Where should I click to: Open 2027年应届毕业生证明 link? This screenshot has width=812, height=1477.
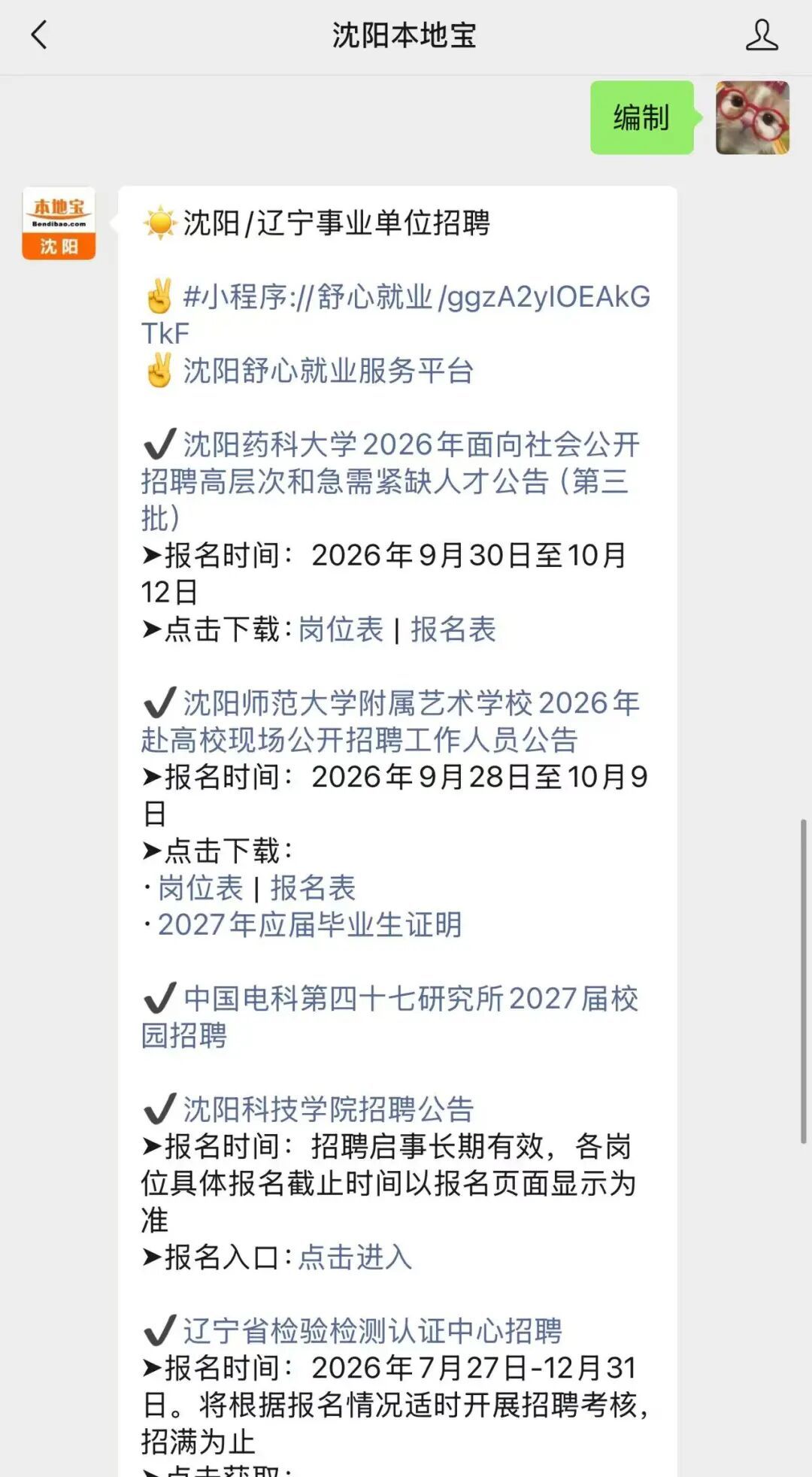pos(310,925)
